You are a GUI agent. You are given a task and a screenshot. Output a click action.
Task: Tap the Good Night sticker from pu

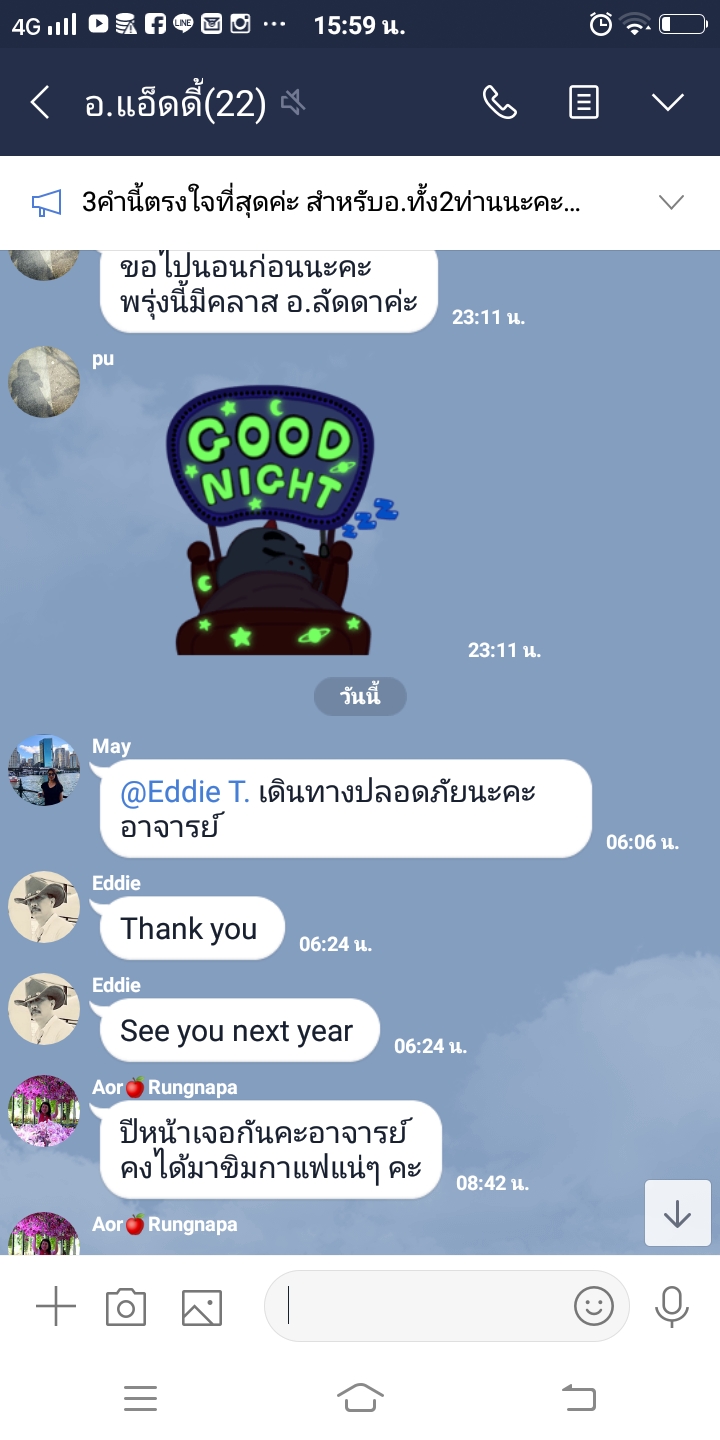tap(272, 520)
